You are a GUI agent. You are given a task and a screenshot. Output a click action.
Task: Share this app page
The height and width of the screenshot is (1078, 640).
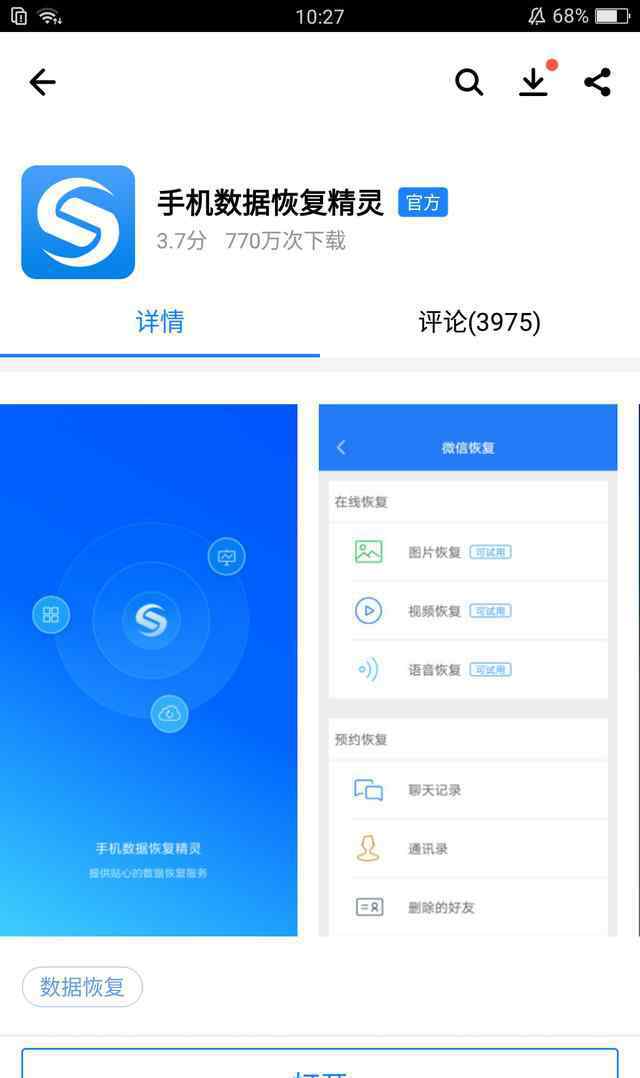(597, 82)
